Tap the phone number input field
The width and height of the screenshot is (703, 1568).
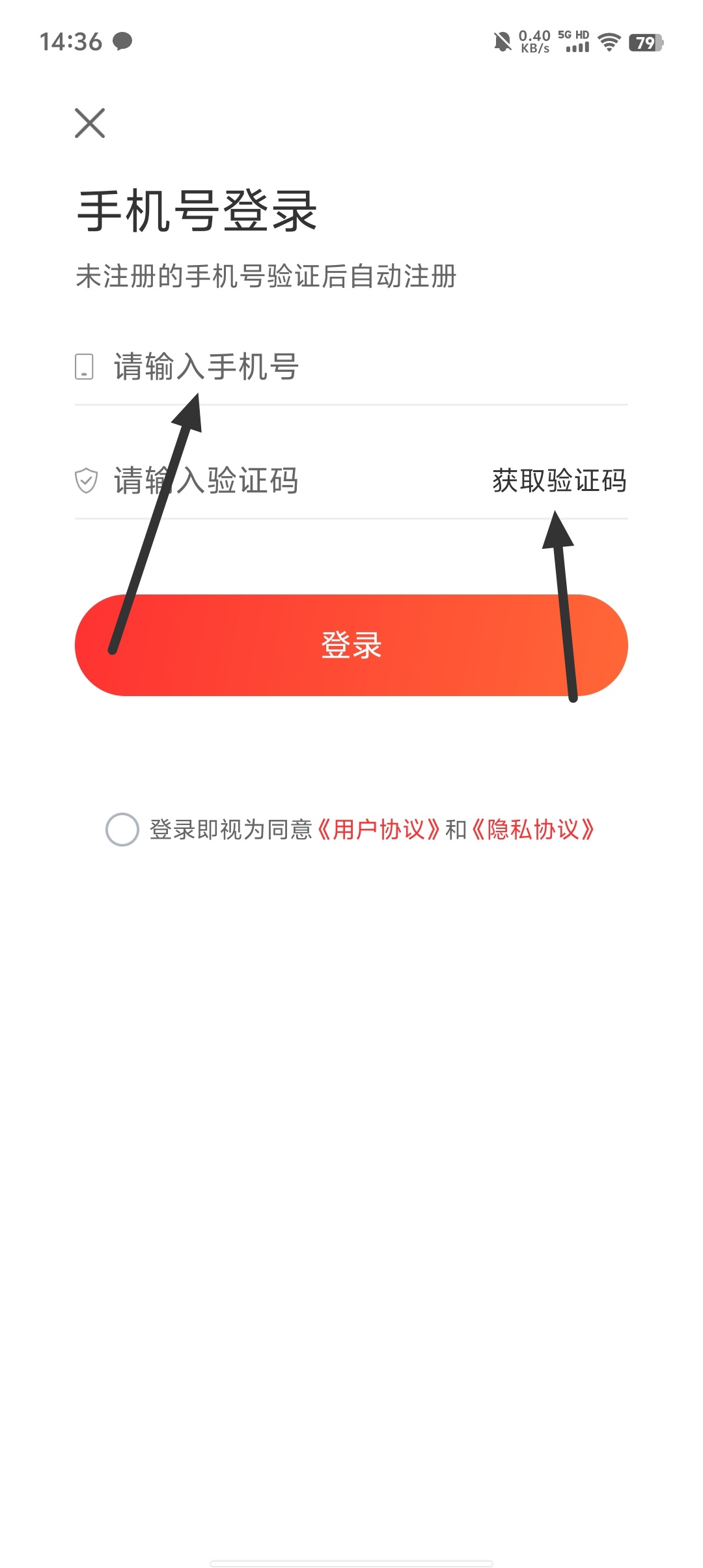(x=351, y=367)
